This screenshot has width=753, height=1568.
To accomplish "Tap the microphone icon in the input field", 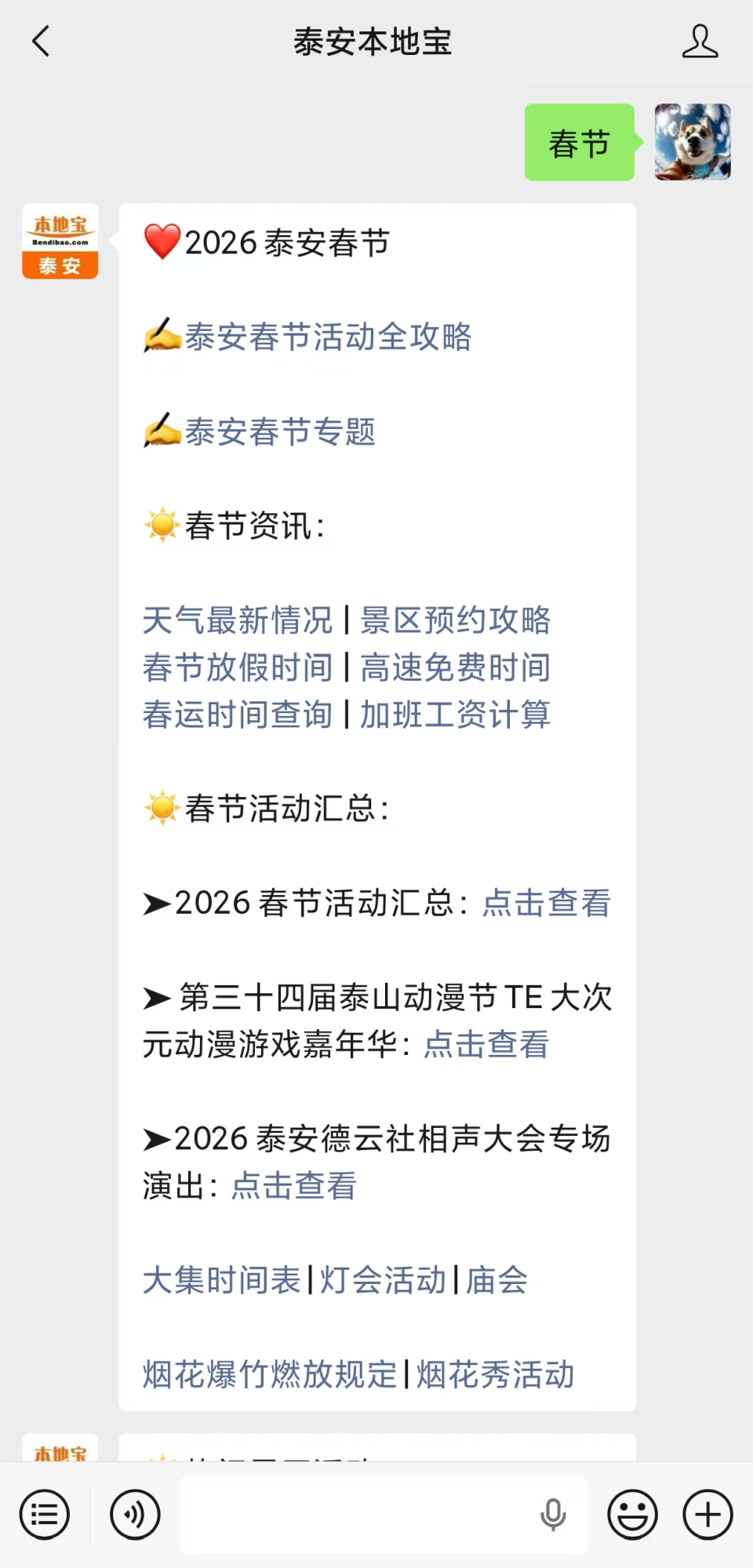I will click(x=554, y=1514).
